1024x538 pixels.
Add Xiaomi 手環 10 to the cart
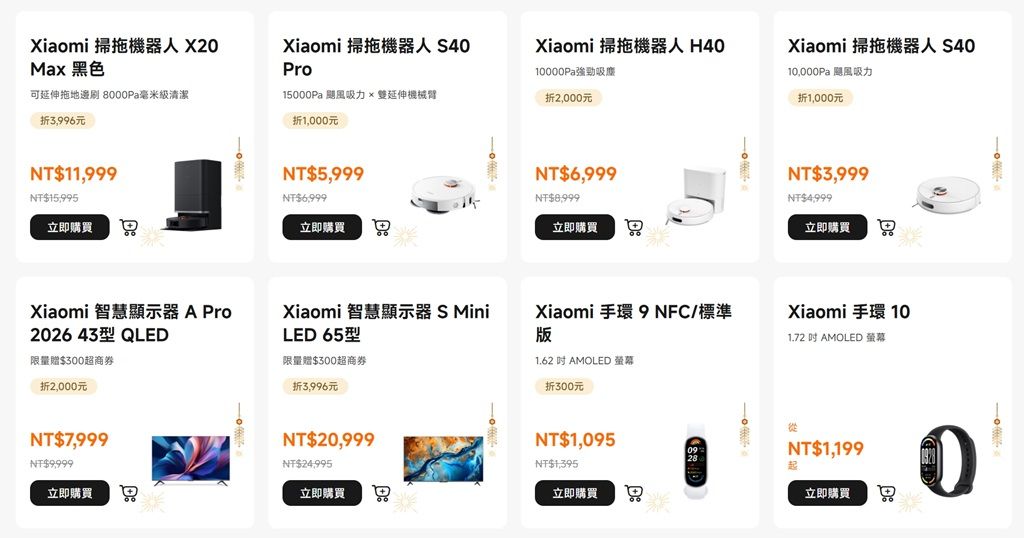tap(886, 493)
